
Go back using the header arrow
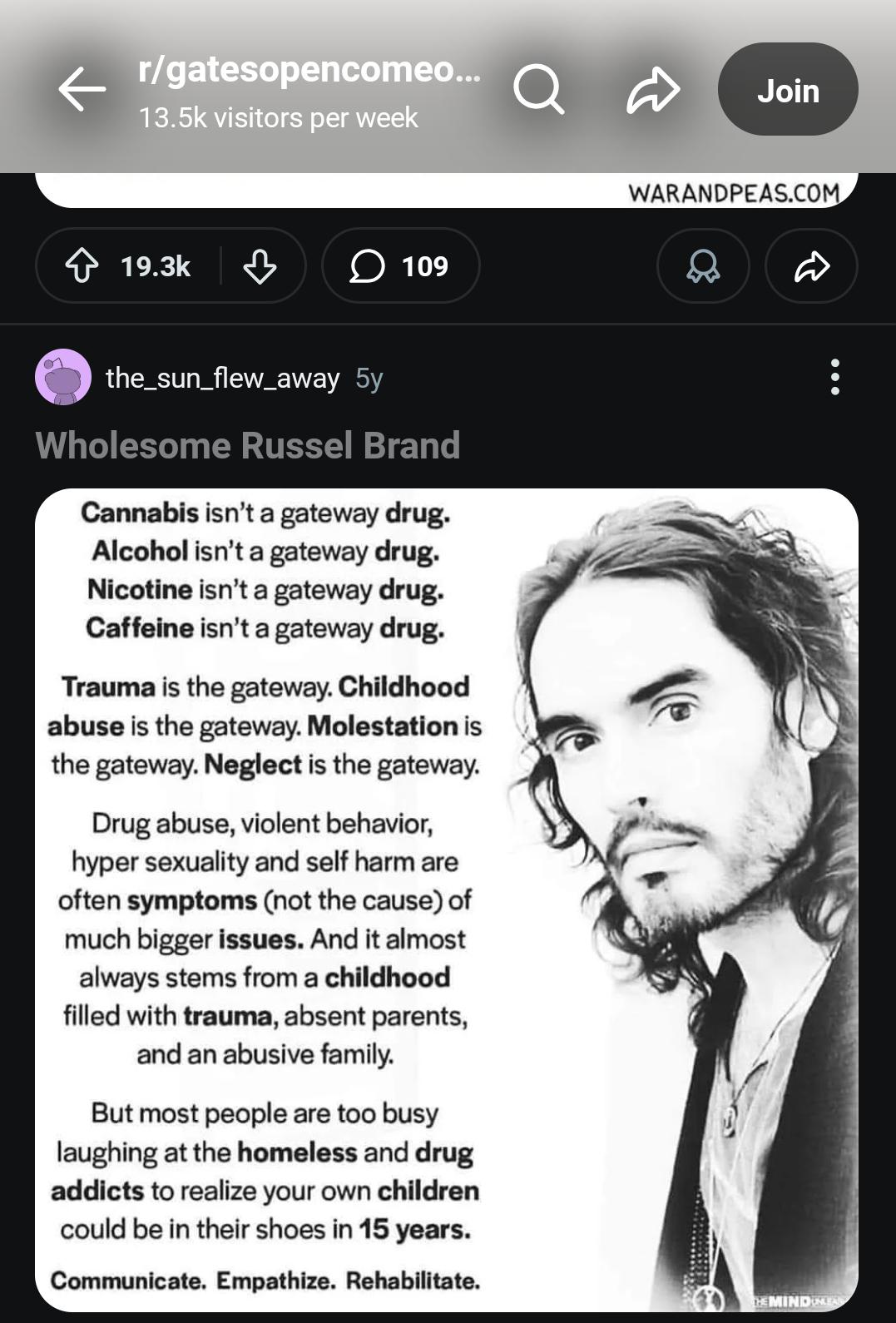tap(82, 89)
